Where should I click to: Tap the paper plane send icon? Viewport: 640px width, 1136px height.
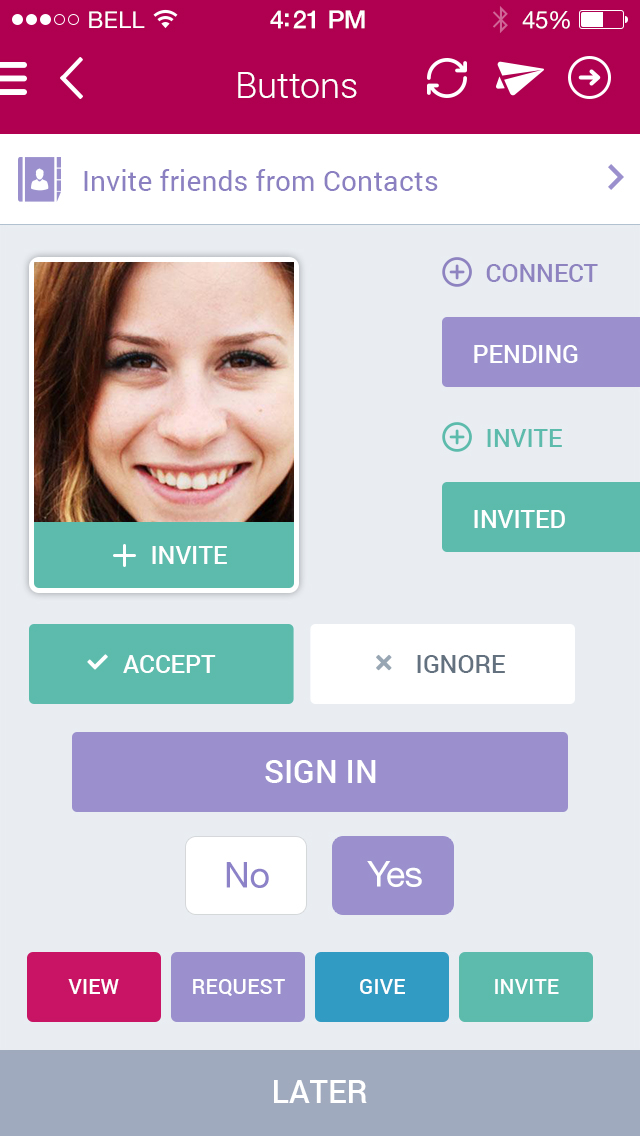click(519, 78)
